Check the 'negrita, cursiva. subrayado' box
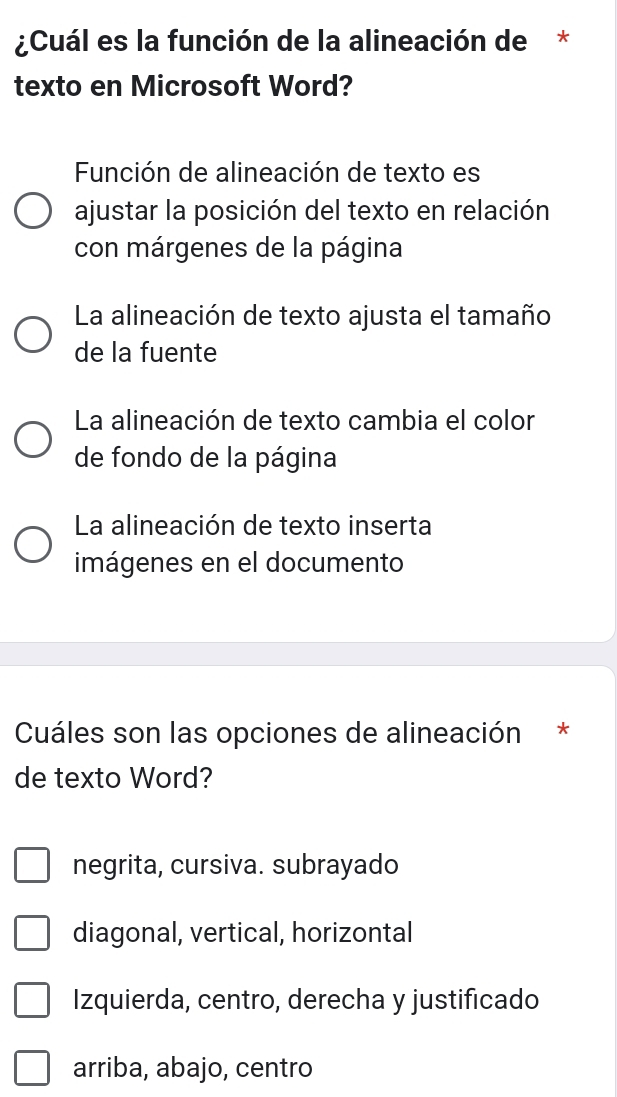The image size is (617, 1097). [x=31, y=866]
